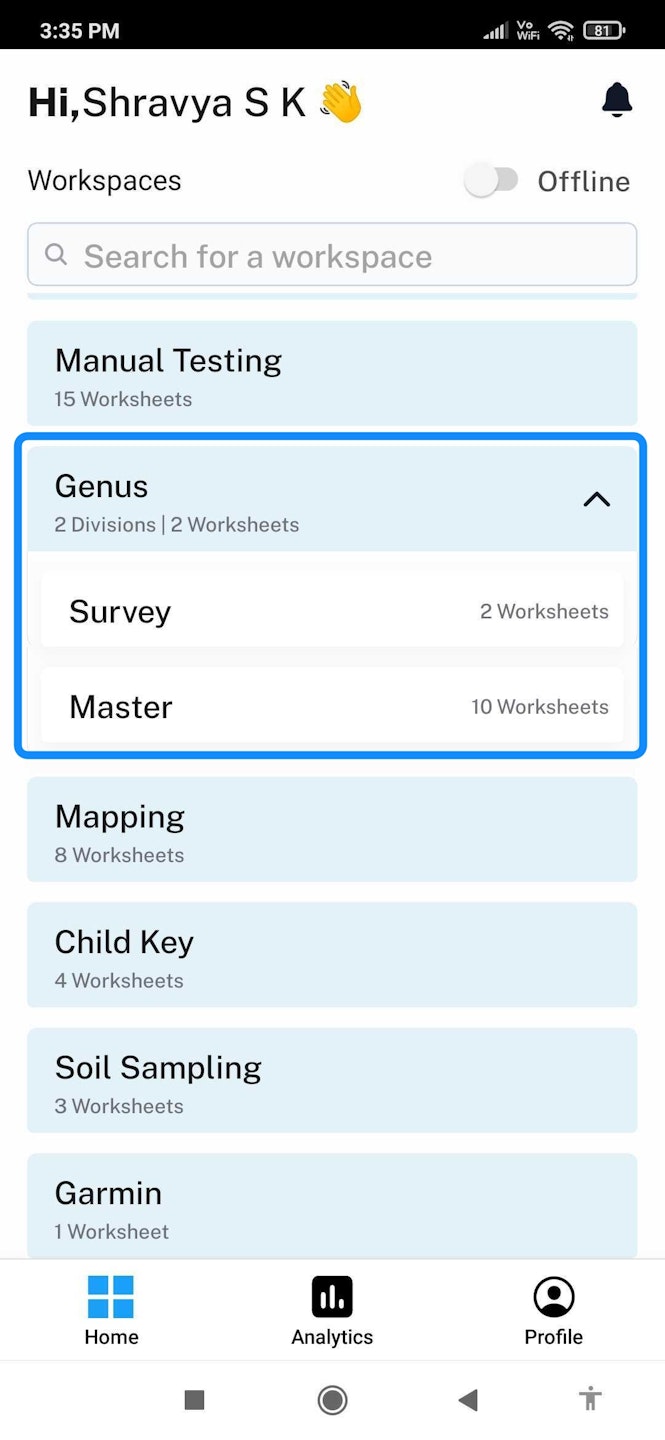
Task: Switch to the Profile tab
Action: (553, 1310)
